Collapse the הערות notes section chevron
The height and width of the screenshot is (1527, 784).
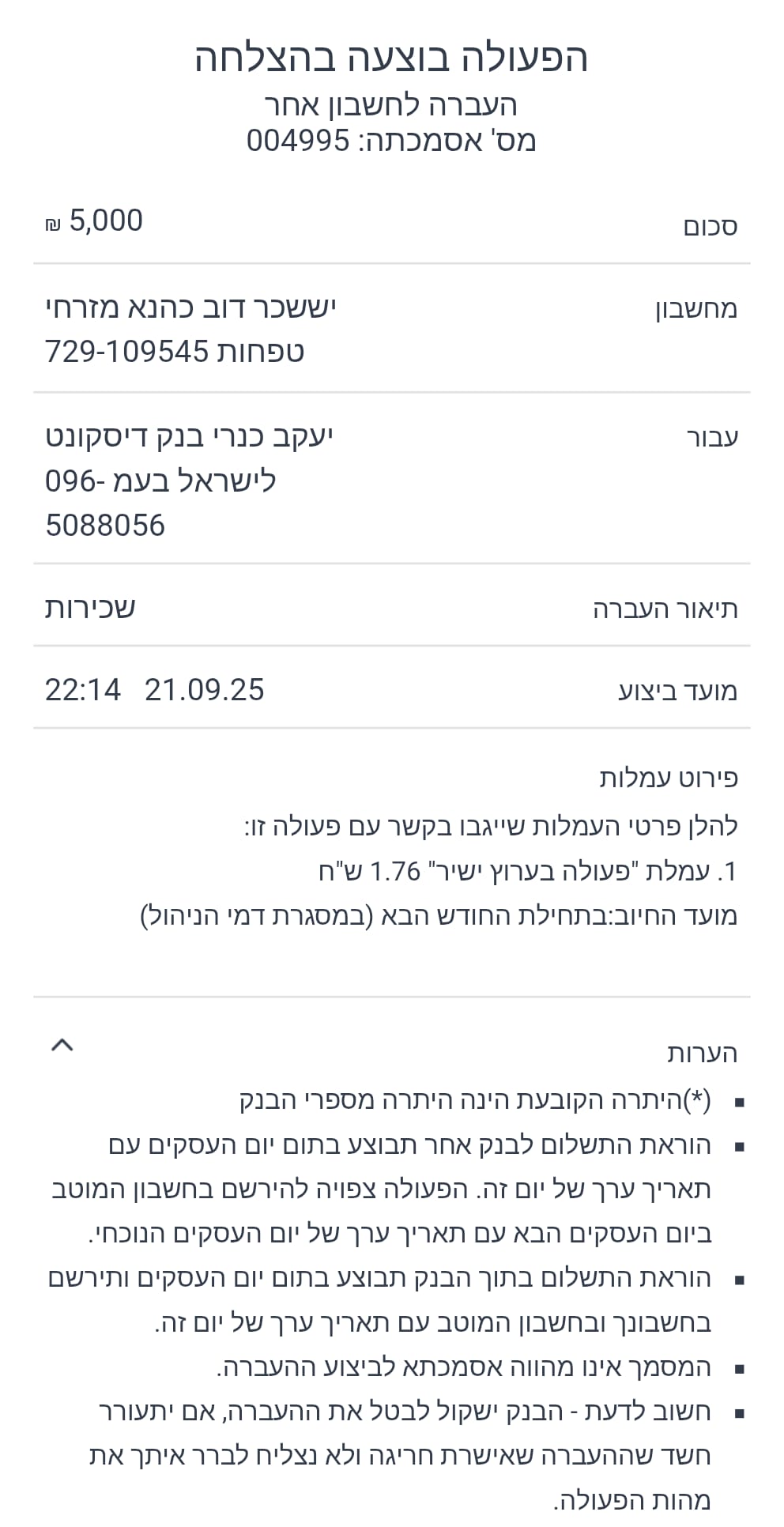point(62,1046)
